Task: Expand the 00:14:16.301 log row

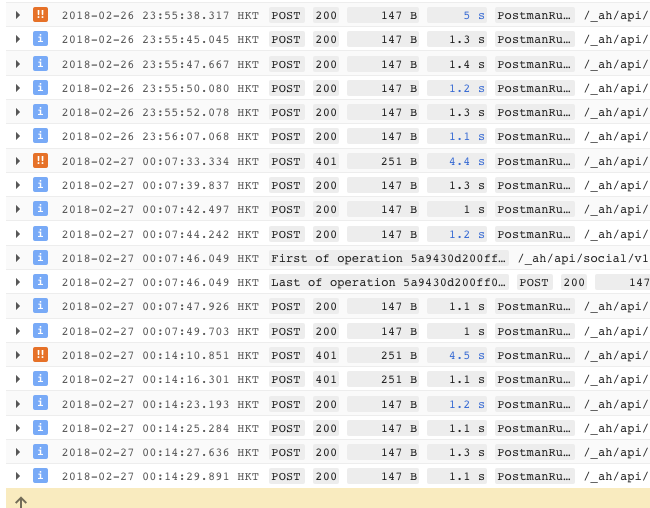Action: [18, 379]
